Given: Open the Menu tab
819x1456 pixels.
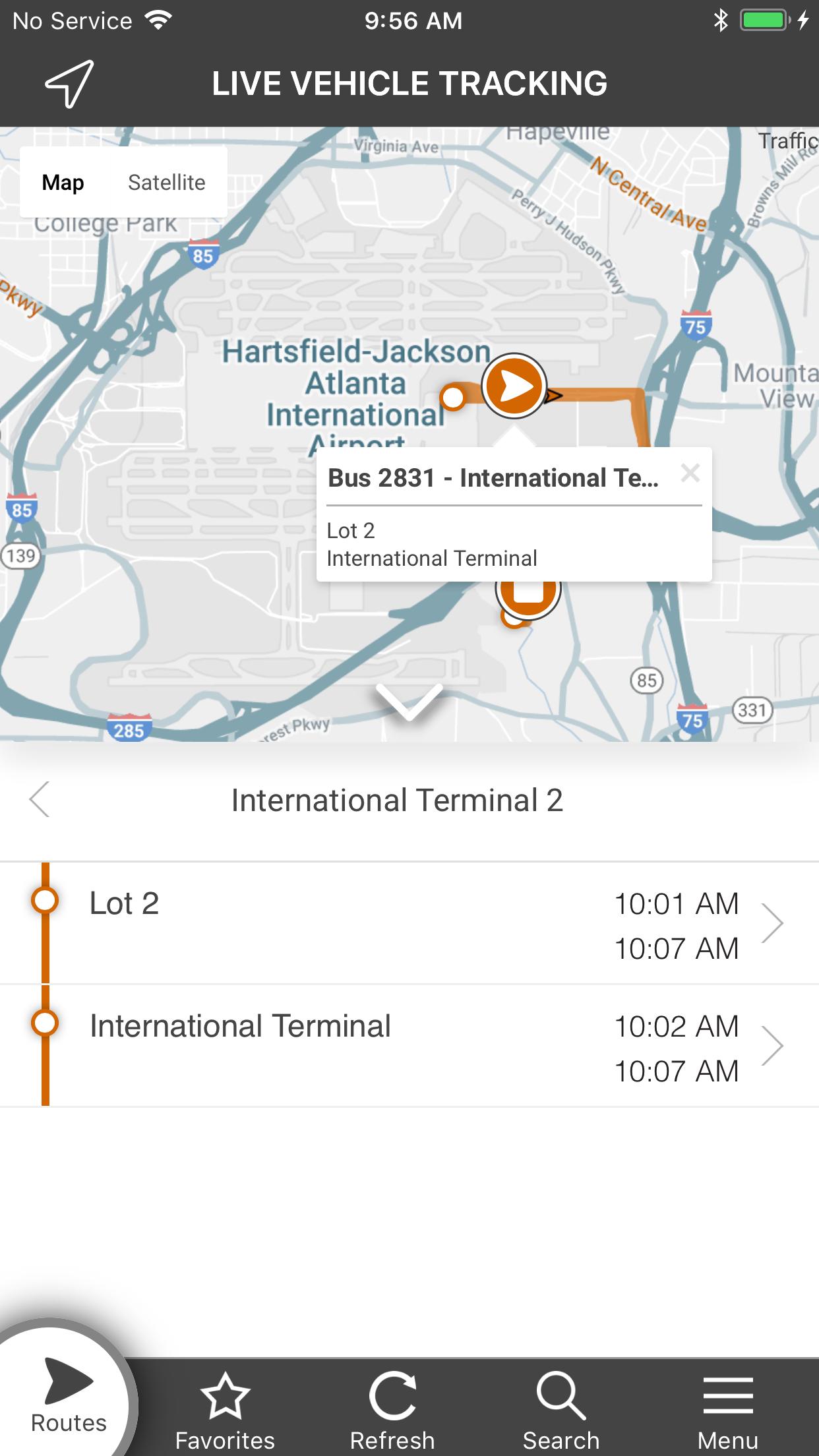Looking at the screenshot, I should click(728, 1410).
